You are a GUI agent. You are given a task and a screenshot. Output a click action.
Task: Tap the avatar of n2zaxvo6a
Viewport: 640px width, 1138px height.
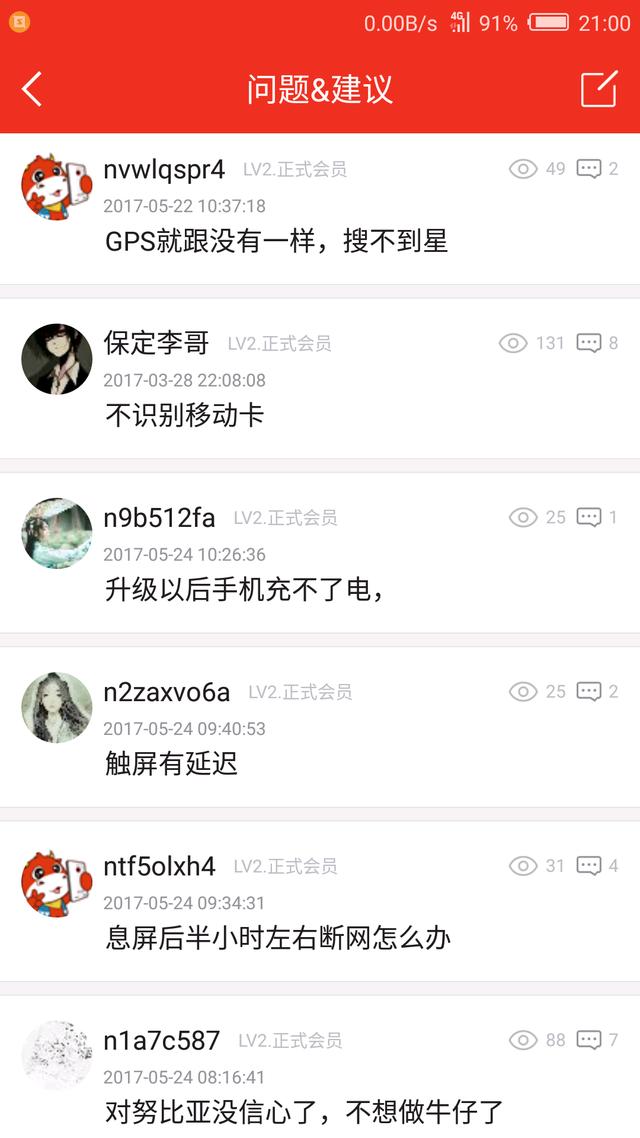coord(57,707)
